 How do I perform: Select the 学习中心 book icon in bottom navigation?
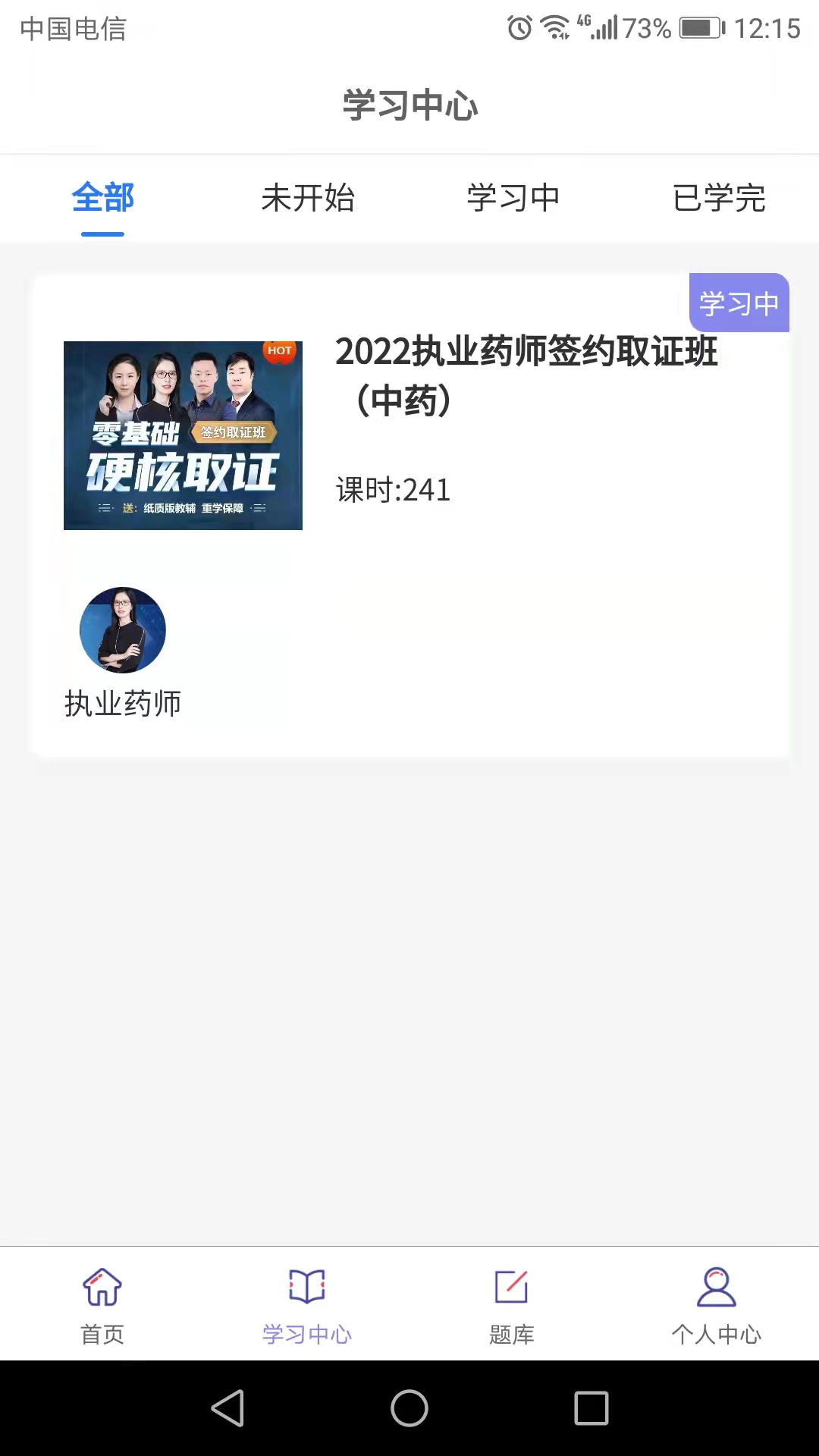(x=306, y=1301)
